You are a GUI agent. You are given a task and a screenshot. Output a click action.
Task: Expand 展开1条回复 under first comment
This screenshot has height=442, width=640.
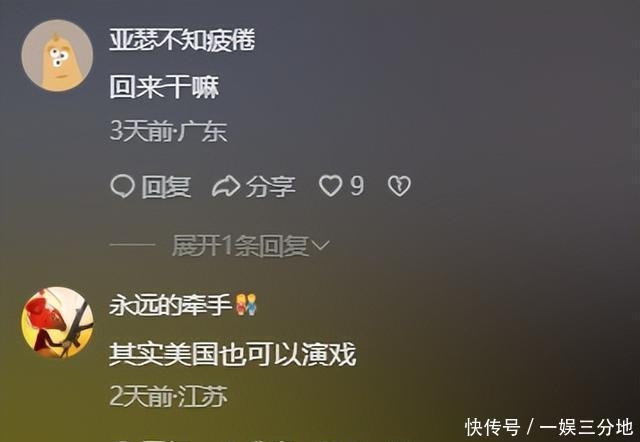250,245
